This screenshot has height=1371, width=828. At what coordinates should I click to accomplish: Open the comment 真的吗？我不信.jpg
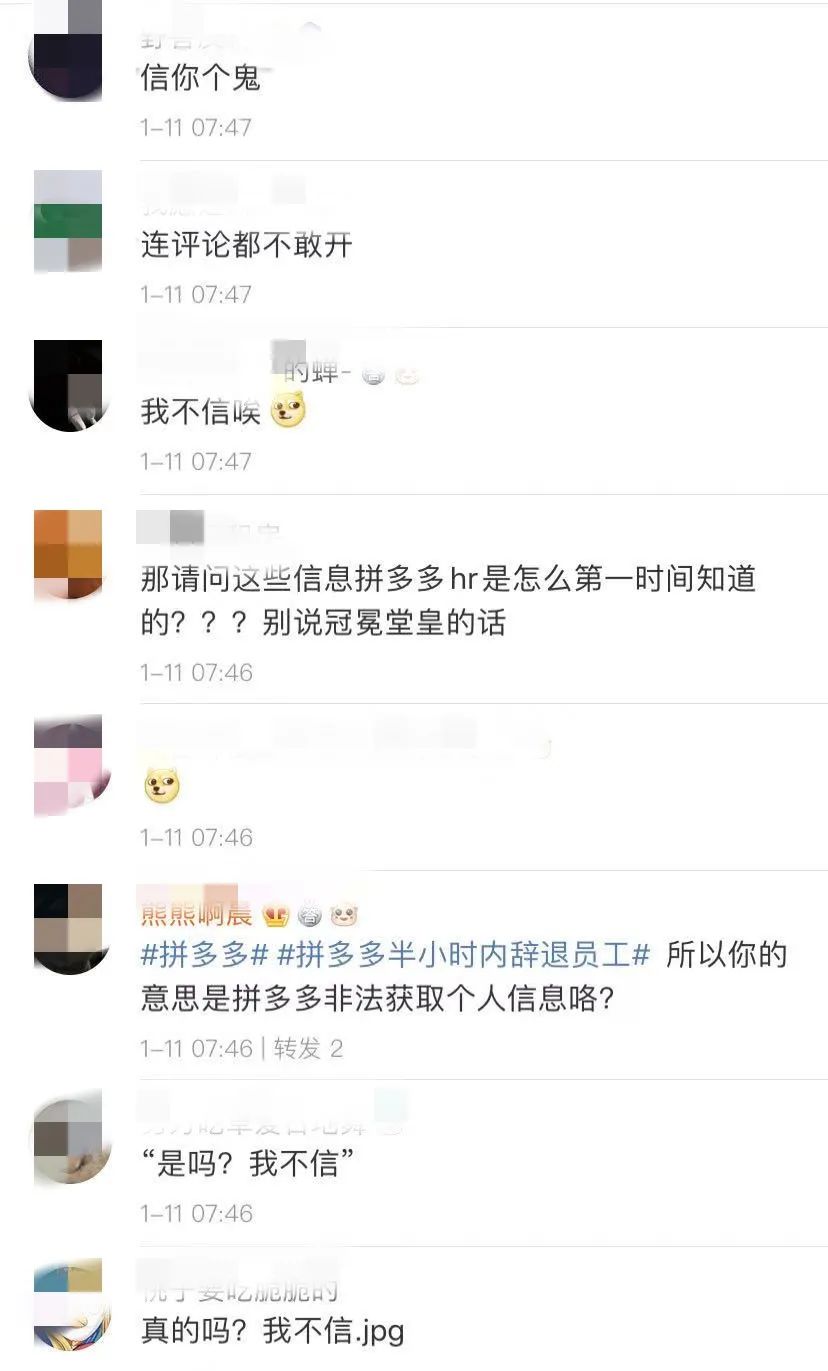tap(272, 1330)
